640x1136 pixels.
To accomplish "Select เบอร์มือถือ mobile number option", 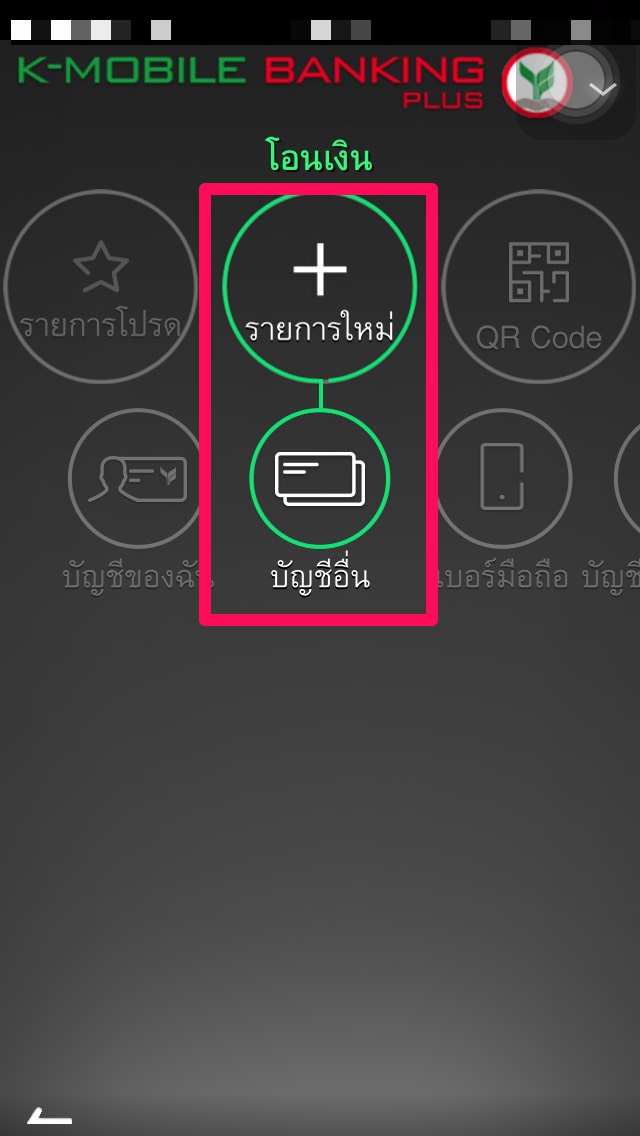I will 502,479.
